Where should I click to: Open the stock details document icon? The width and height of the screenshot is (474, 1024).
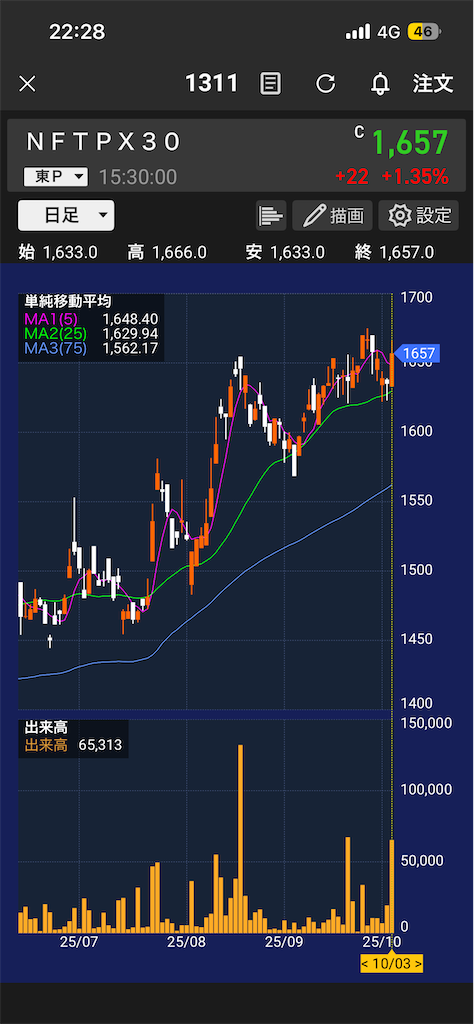pos(270,84)
